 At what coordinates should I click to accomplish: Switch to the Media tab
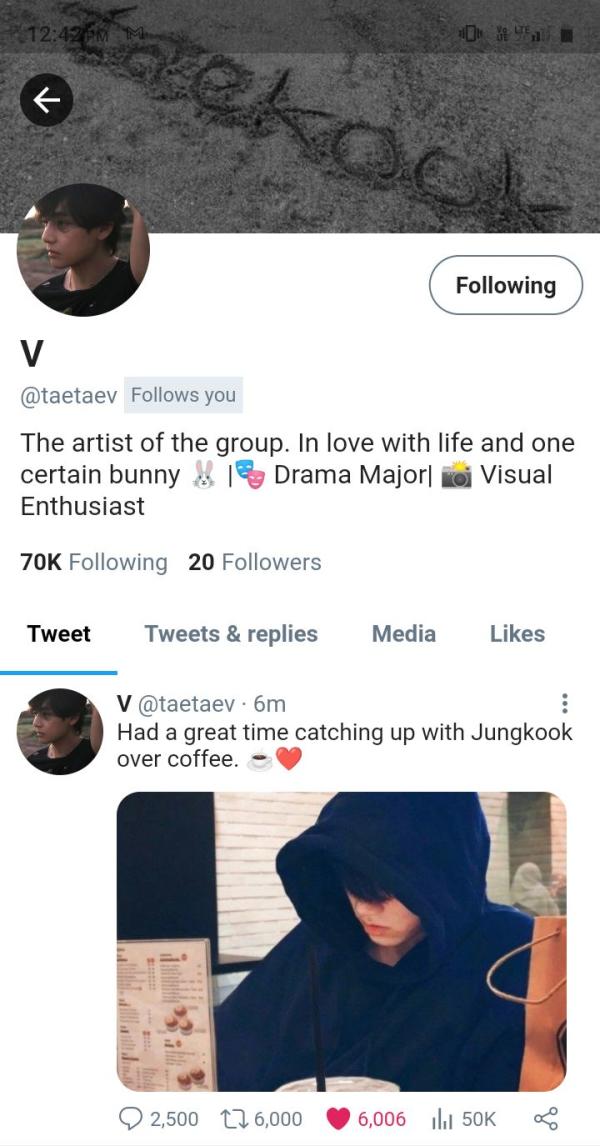(404, 634)
